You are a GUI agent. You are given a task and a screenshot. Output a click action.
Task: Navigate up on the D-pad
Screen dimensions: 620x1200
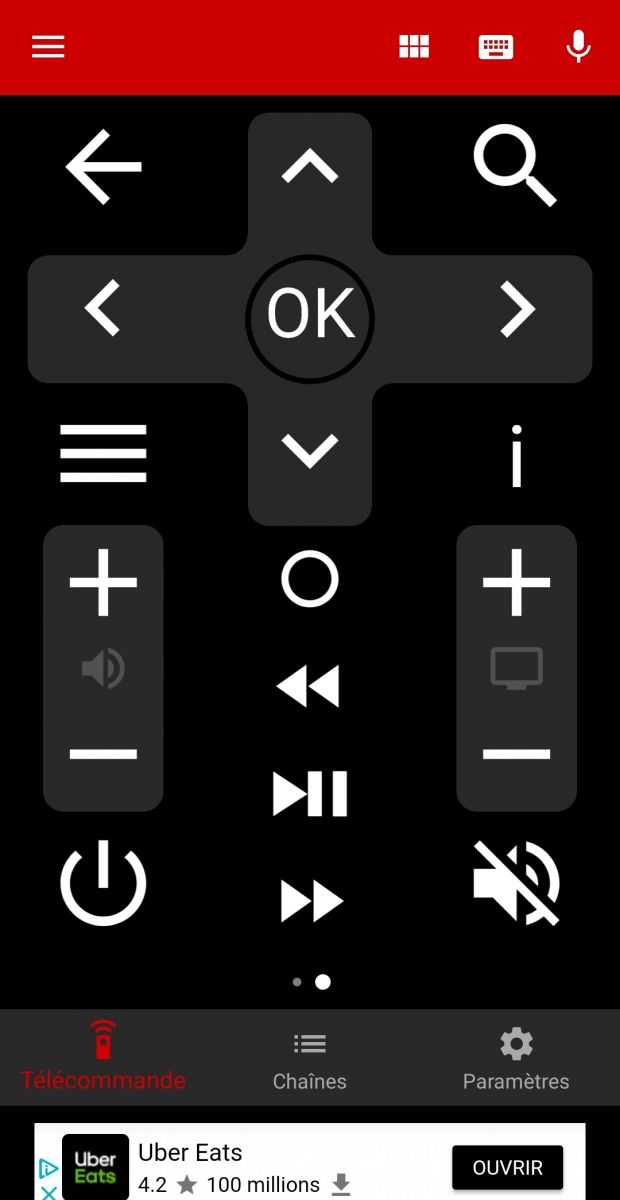tap(310, 168)
